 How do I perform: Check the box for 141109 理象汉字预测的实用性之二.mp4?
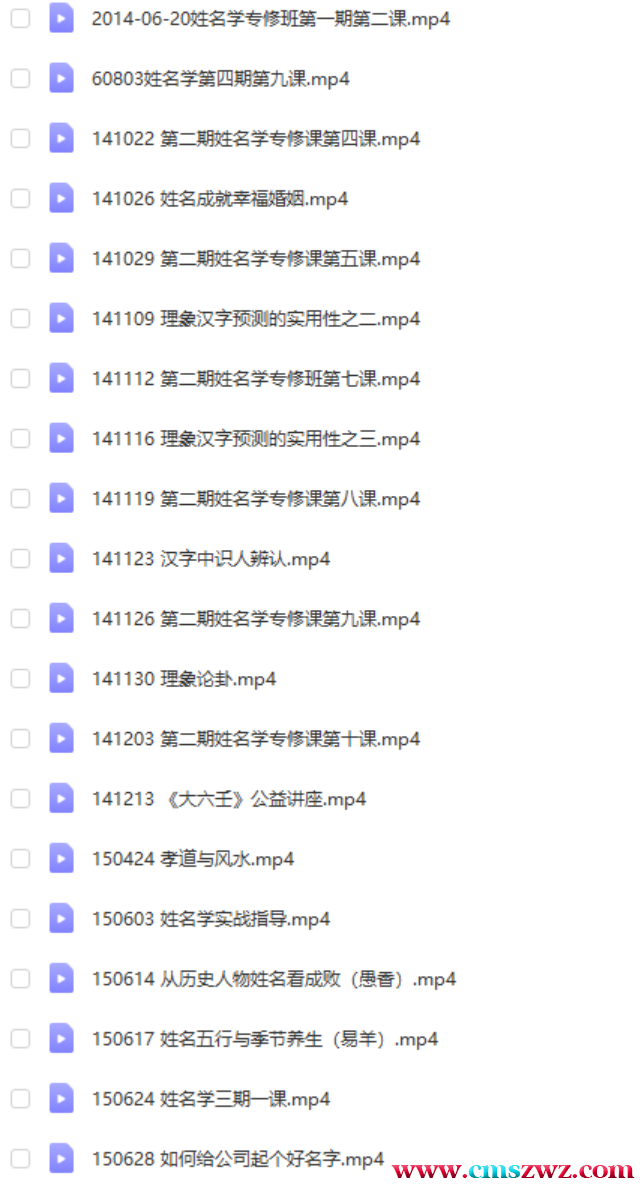pos(20,318)
